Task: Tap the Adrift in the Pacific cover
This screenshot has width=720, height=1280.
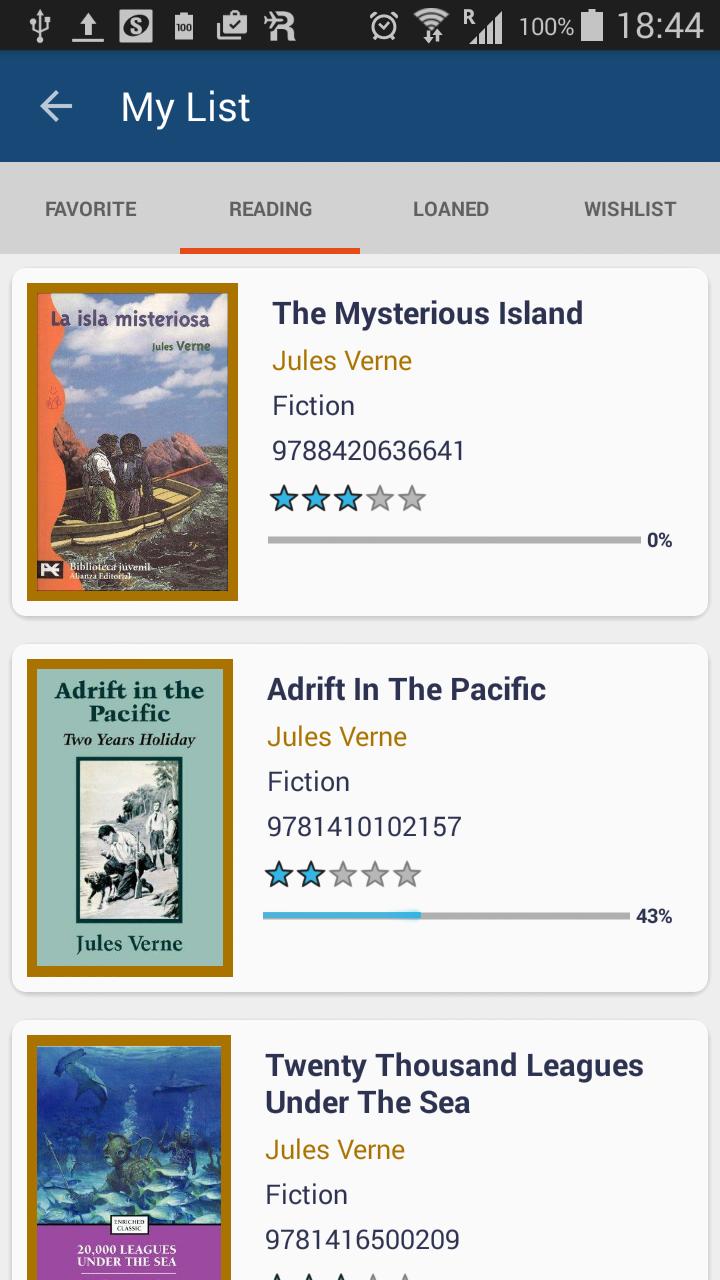Action: point(131,816)
